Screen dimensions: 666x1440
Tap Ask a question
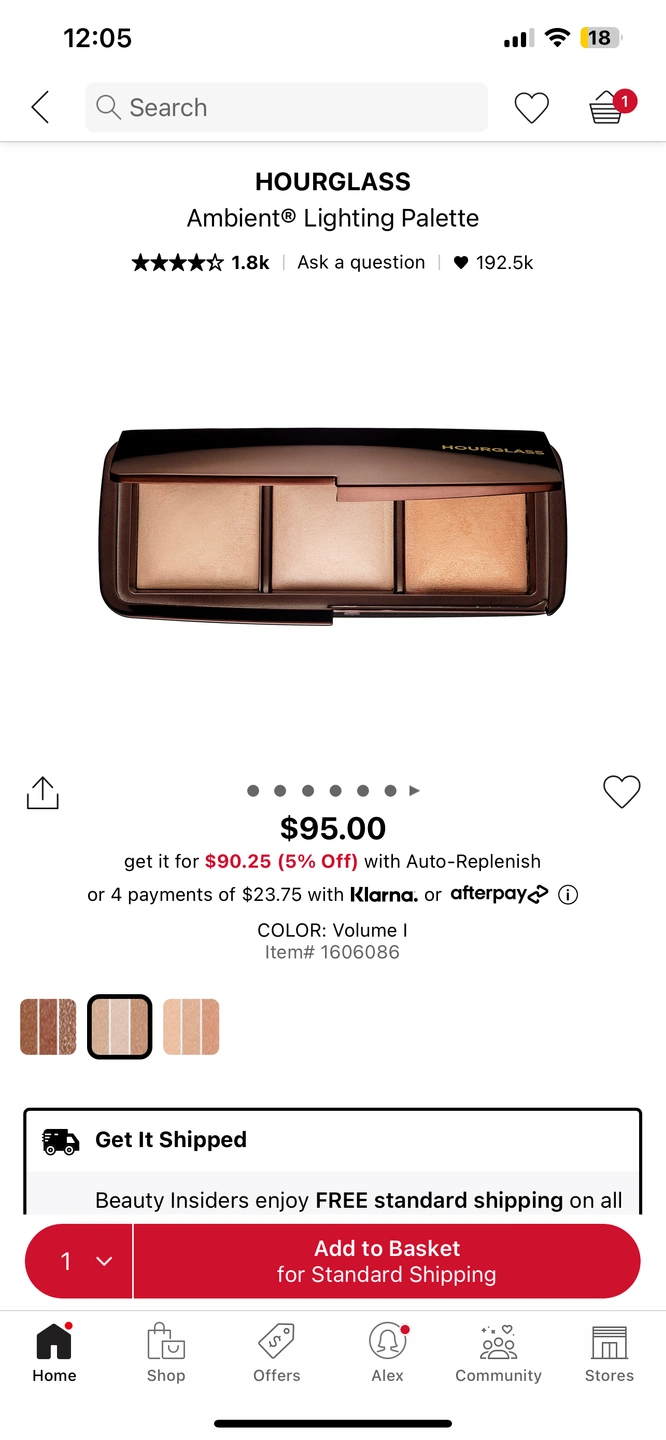pos(361,263)
